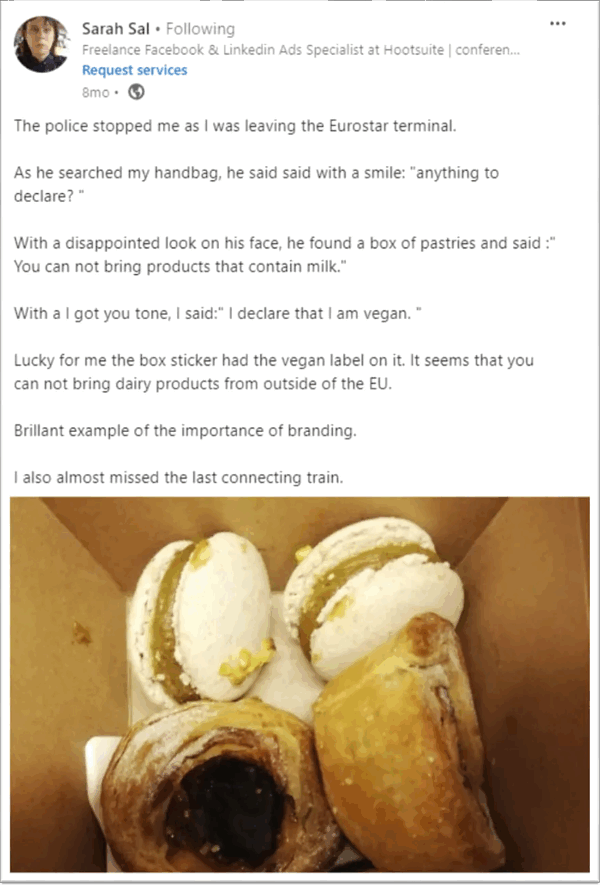The image size is (600, 885).
Task: Open Sarah Sal's profile name
Action: 115,29
